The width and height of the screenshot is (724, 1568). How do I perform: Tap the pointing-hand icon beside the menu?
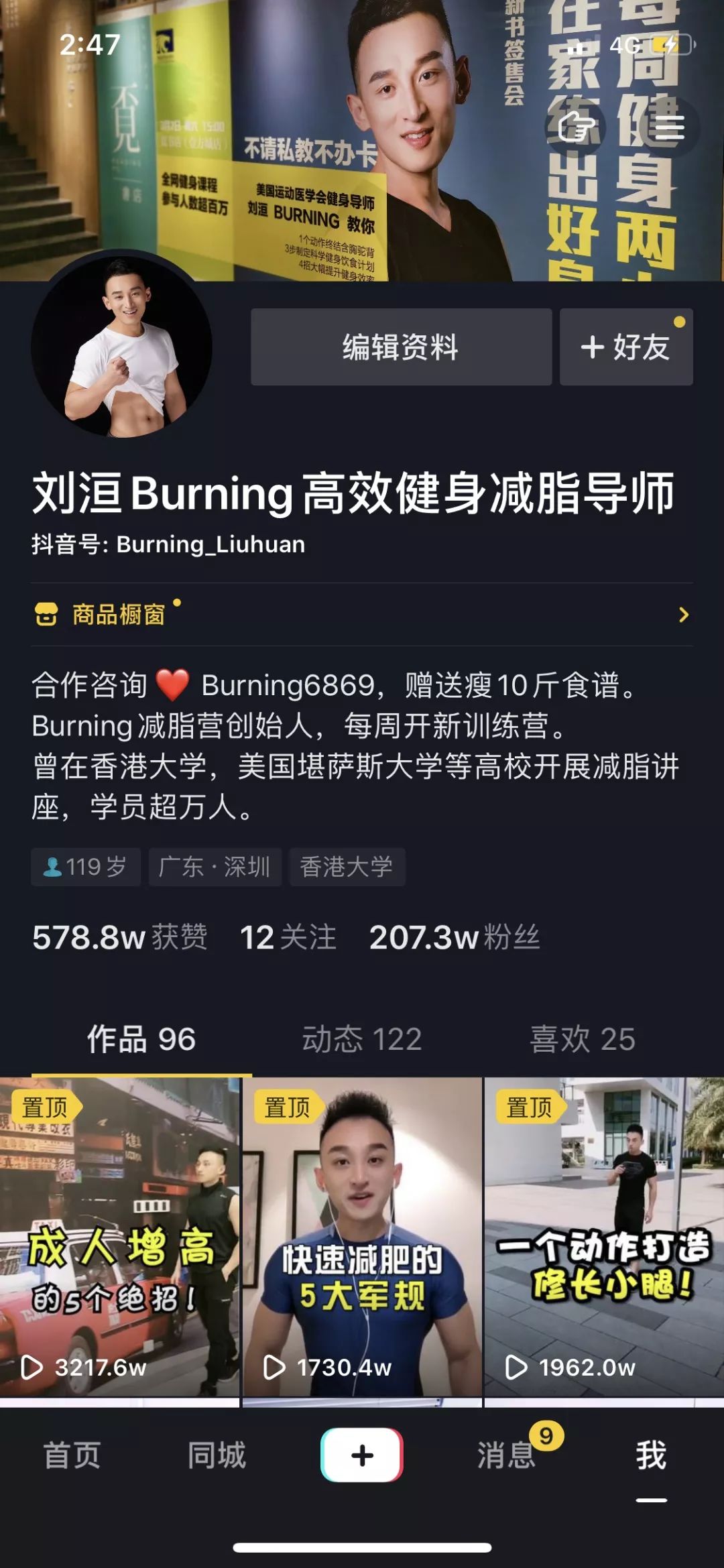(576, 127)
